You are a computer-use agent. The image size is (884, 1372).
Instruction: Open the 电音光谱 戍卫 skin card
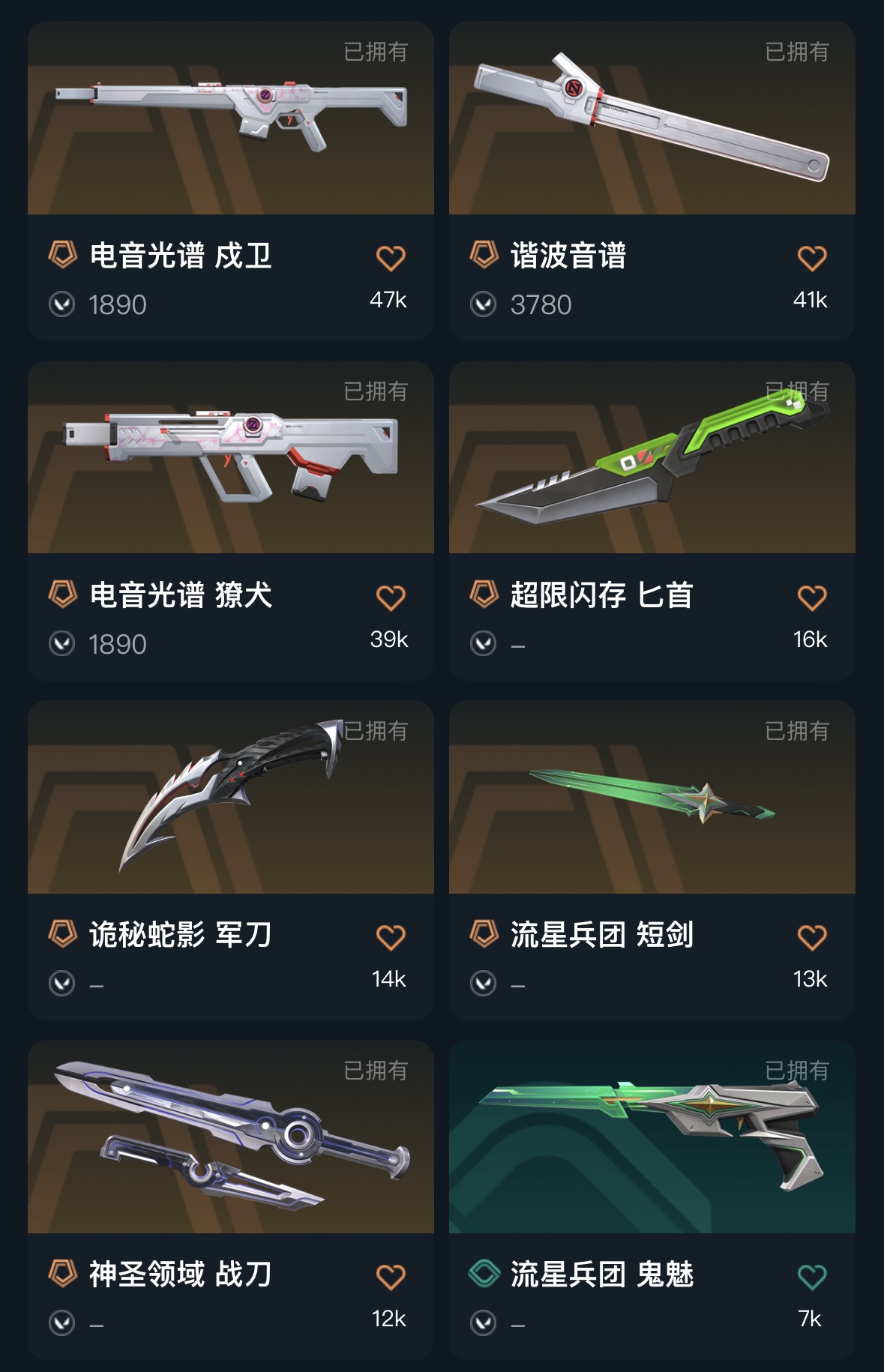(230, 120)
